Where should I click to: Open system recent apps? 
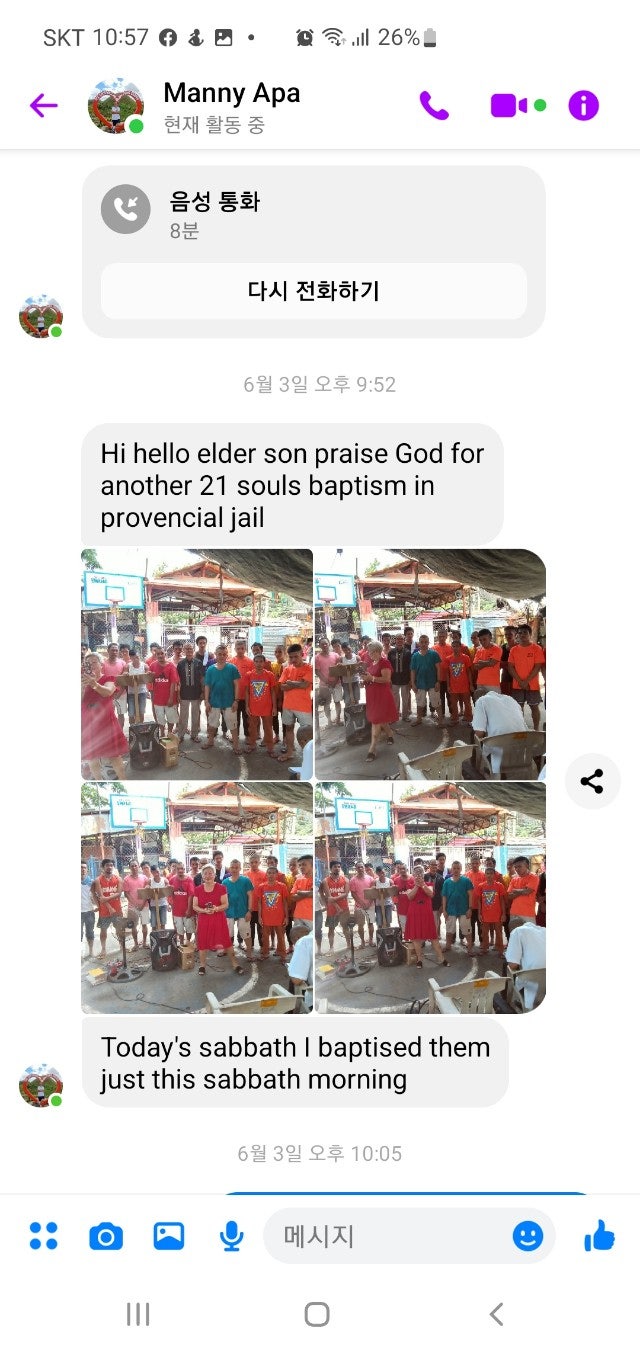coord(138,1314)
